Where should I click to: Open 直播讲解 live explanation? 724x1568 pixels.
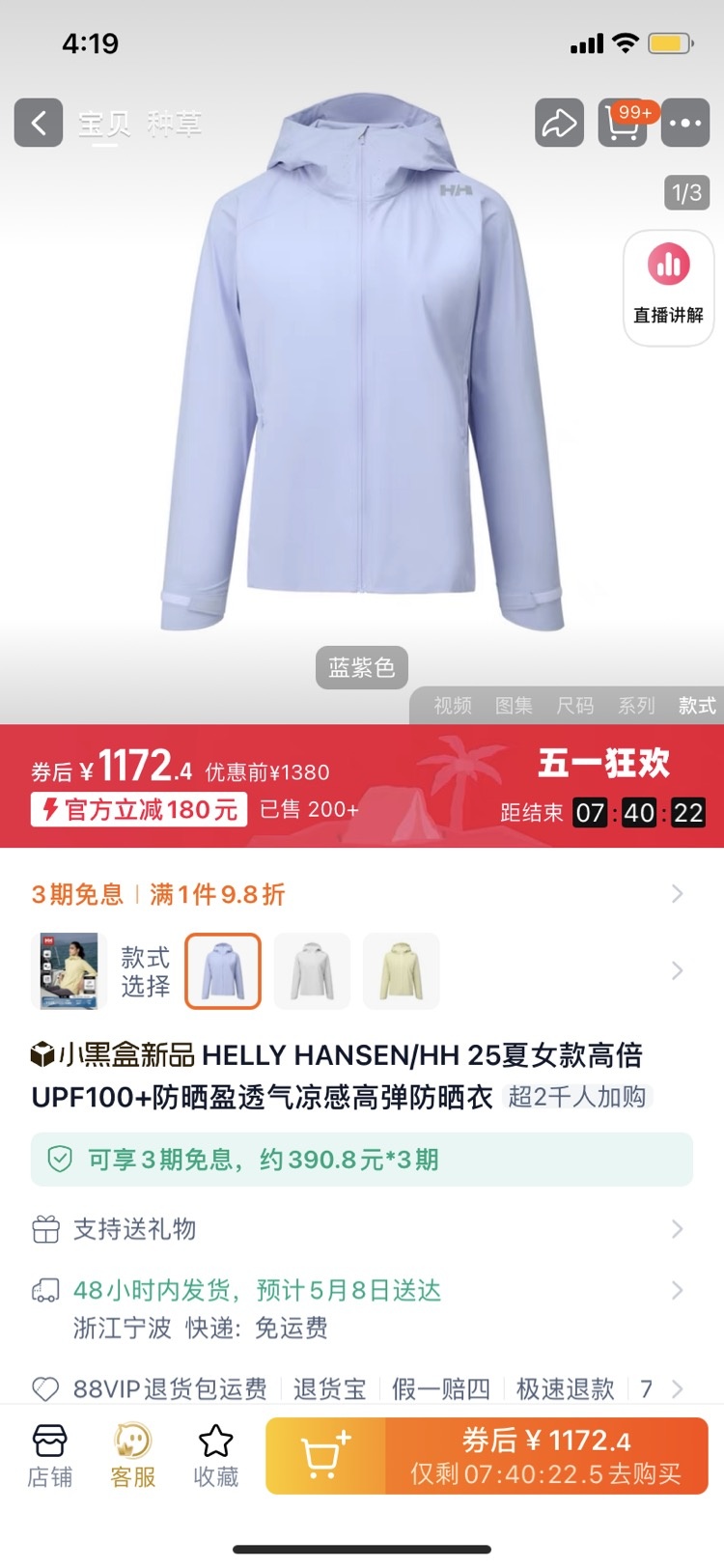pyautogui.click(x=668, y=288)
